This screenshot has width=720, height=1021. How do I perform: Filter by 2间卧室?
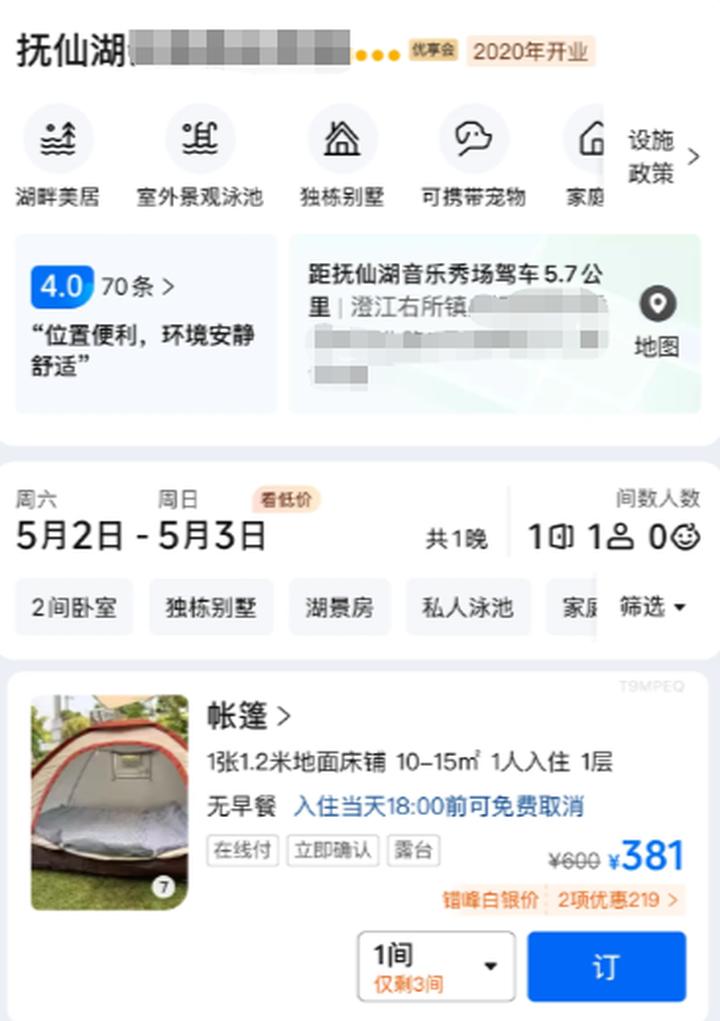coord(74,607)
